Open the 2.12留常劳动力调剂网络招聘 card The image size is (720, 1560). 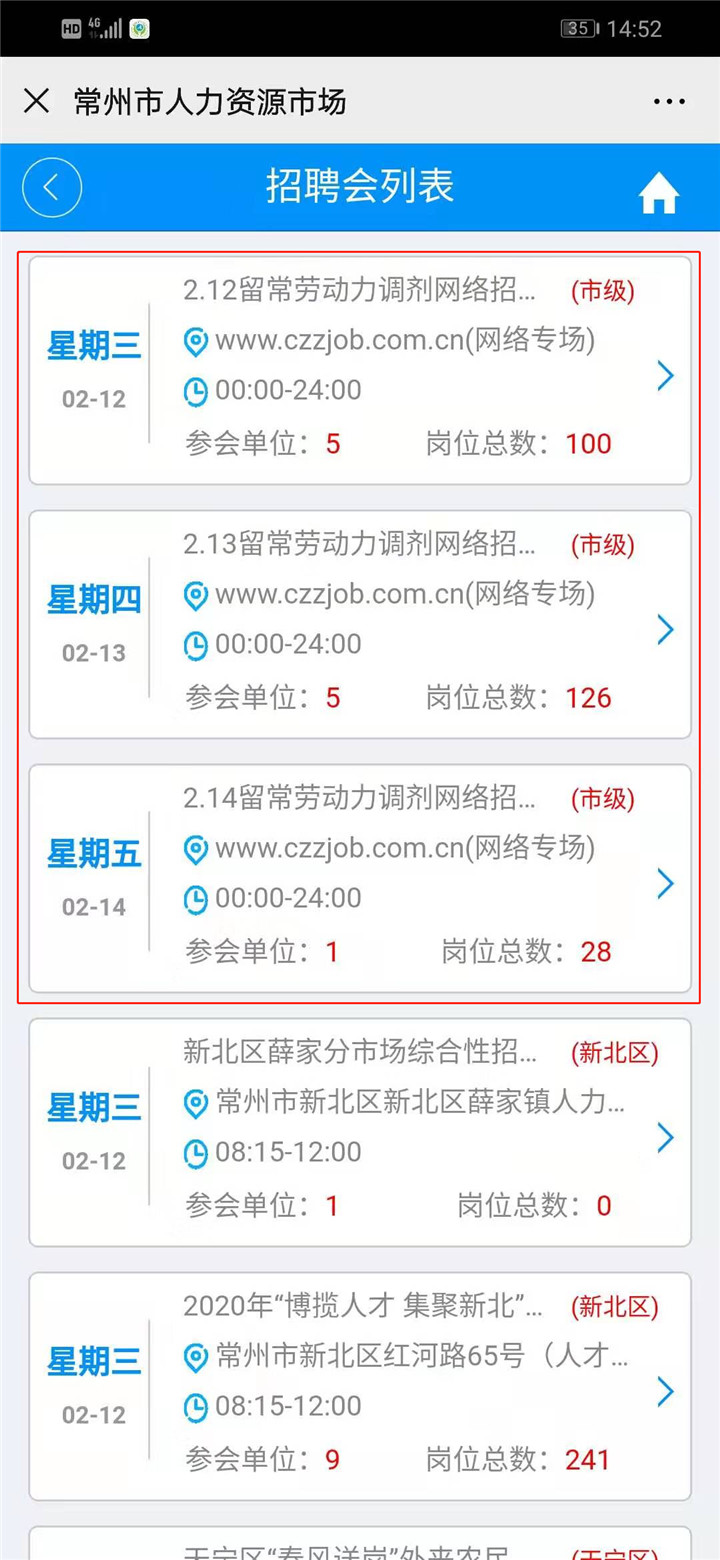(x=360, y=370)
